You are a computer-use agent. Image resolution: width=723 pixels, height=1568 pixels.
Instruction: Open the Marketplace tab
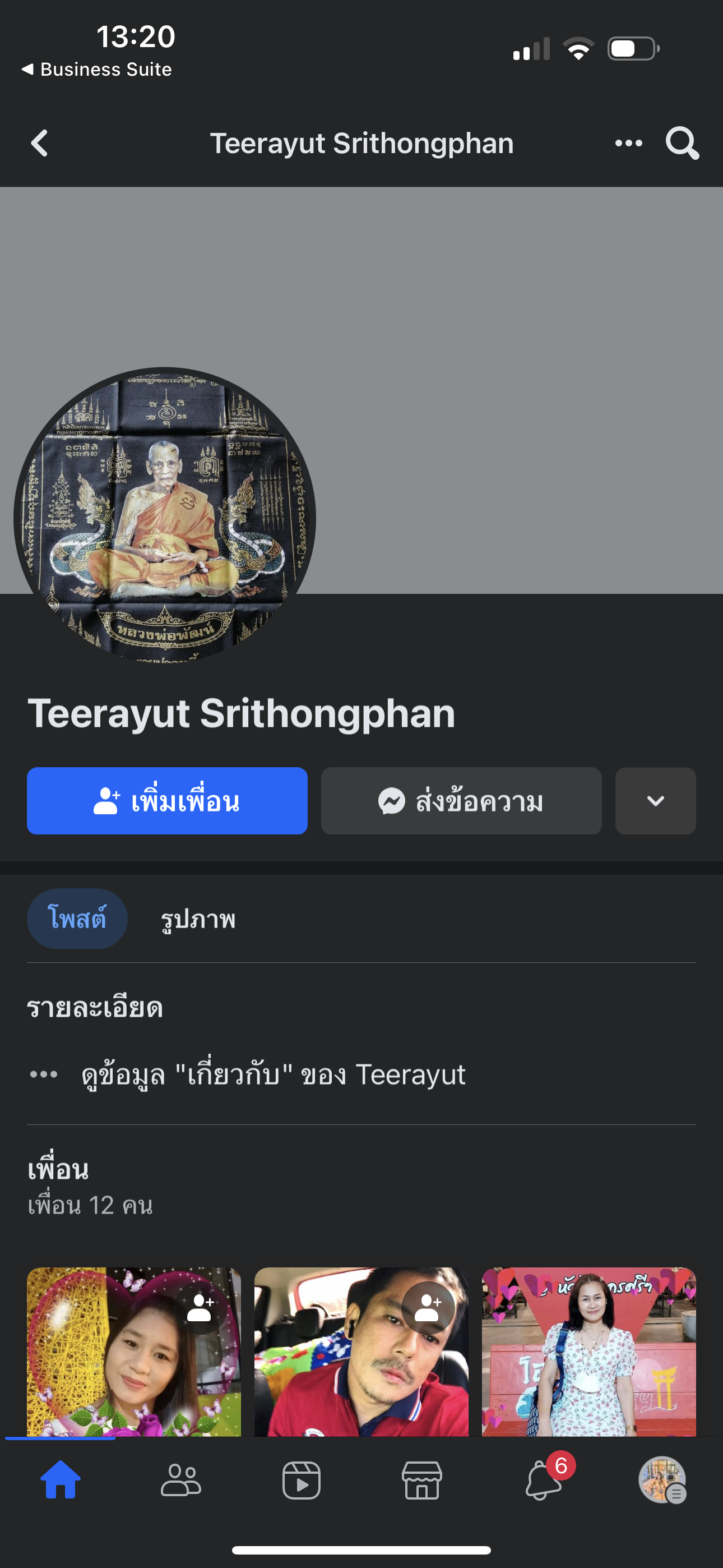[421, 1481]
